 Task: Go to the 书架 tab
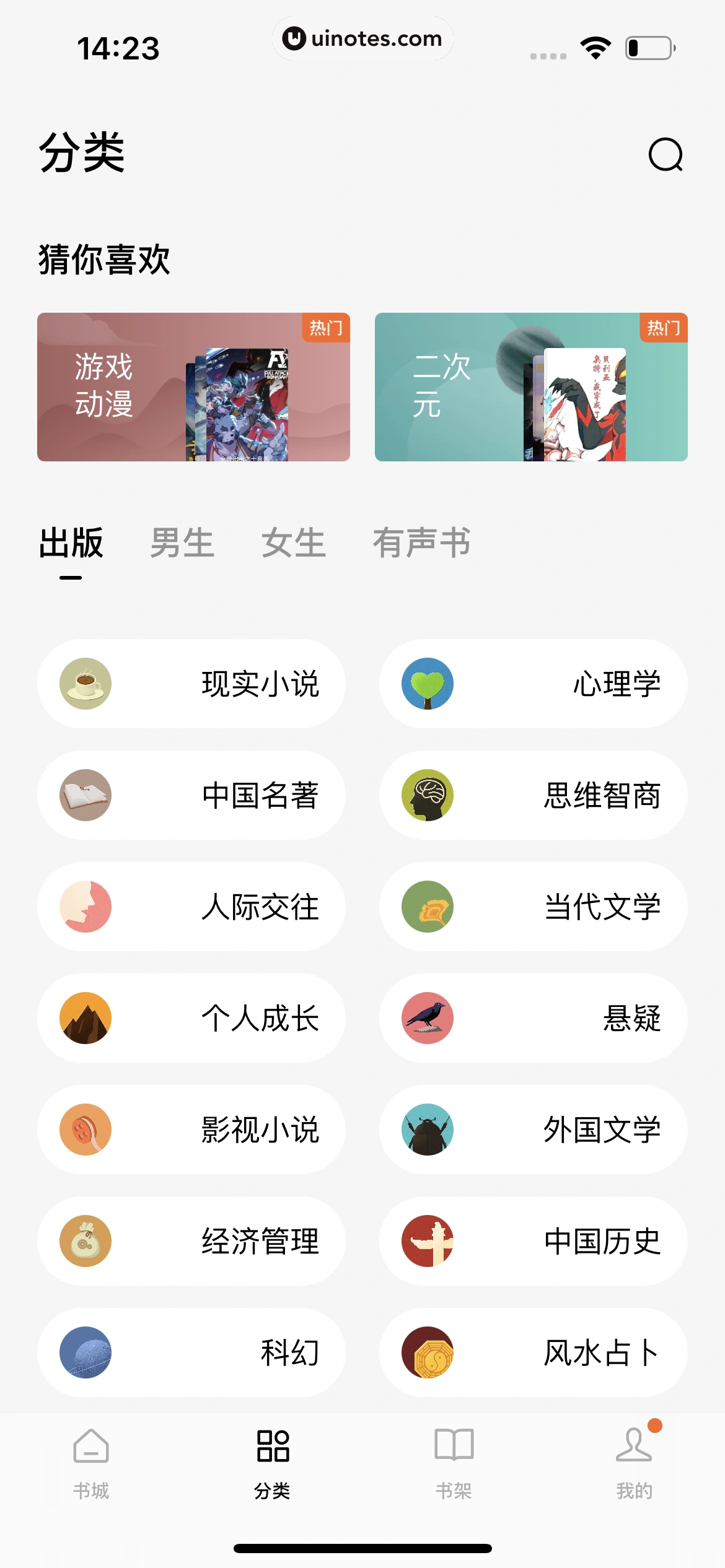[x=454, y=1463]
